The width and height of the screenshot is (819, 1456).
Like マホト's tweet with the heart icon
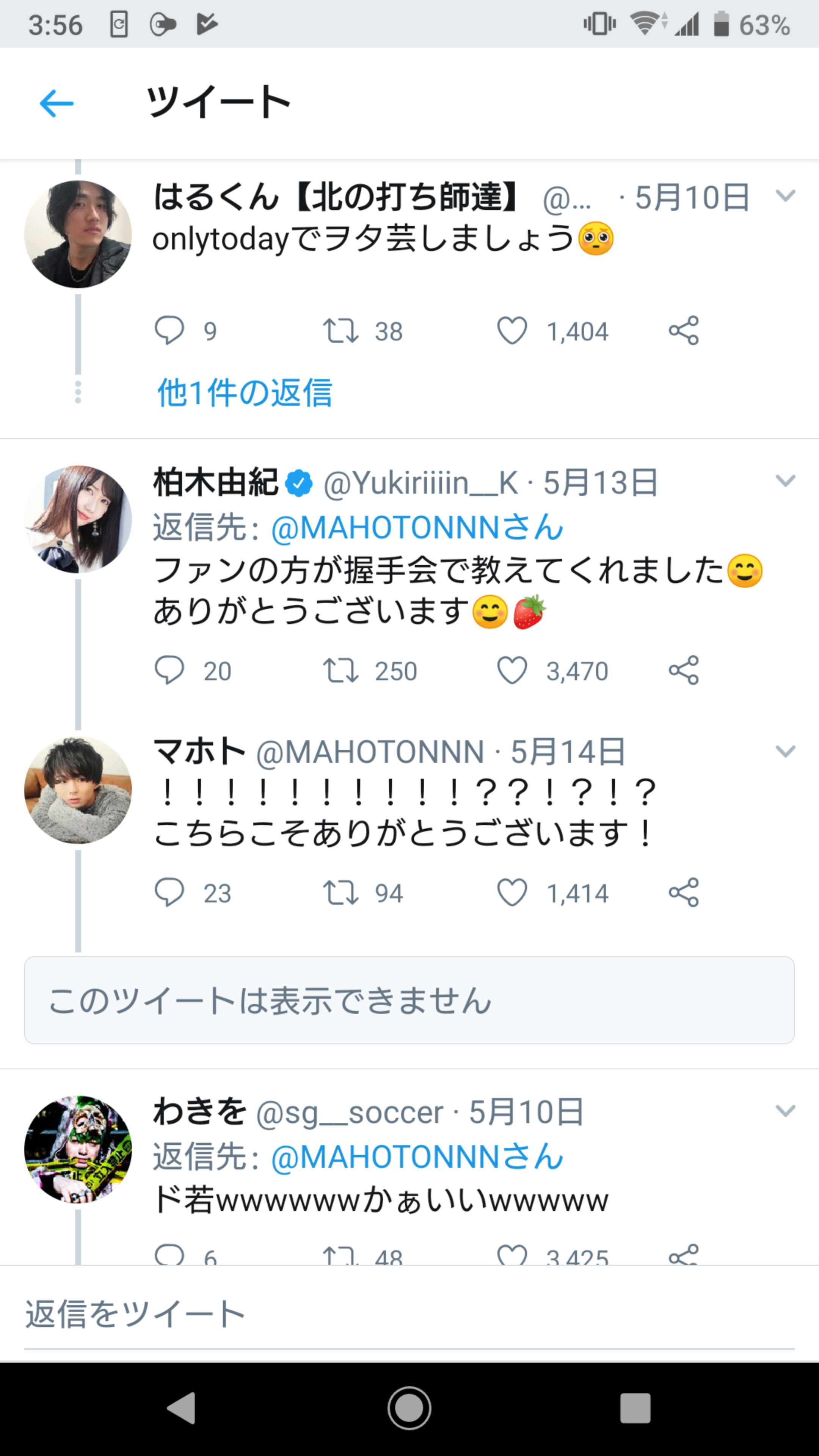point(511,892)
